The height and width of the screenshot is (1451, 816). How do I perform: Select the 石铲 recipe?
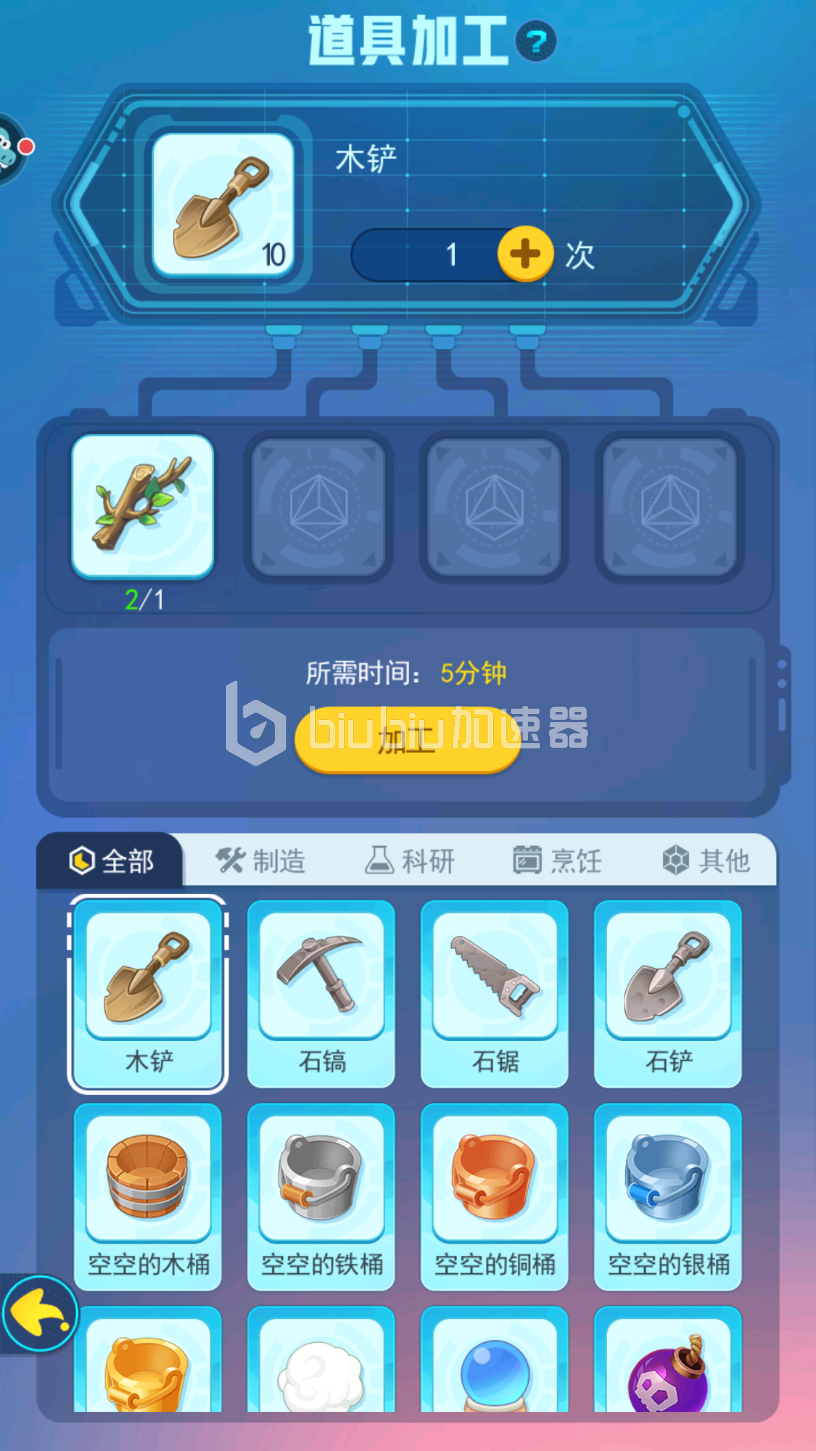tap(668, 993)
